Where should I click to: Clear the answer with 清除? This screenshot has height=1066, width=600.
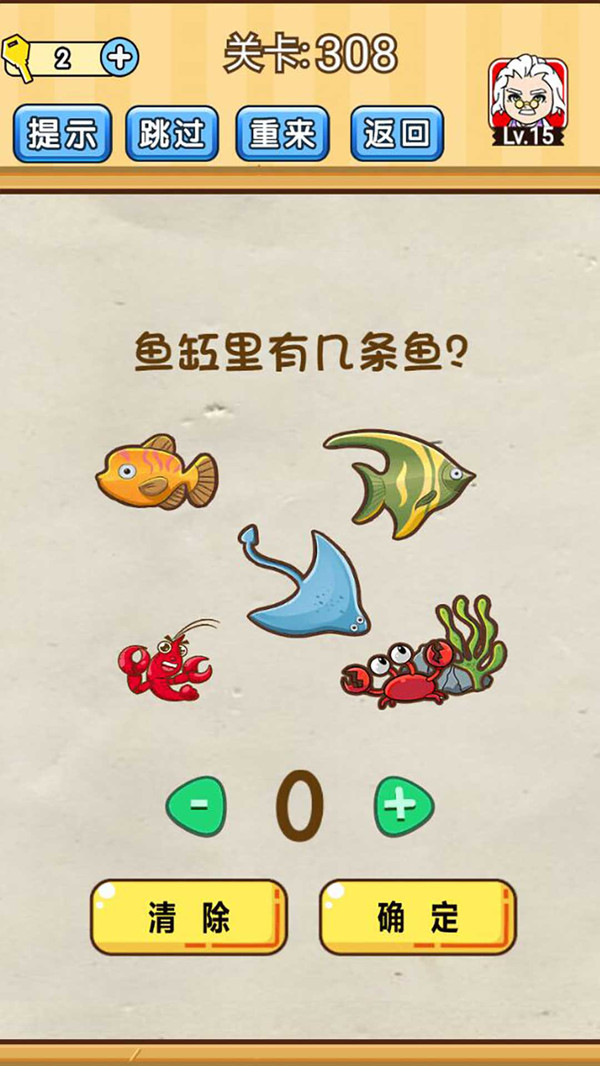pyautogui.click(x=189, y=917)
